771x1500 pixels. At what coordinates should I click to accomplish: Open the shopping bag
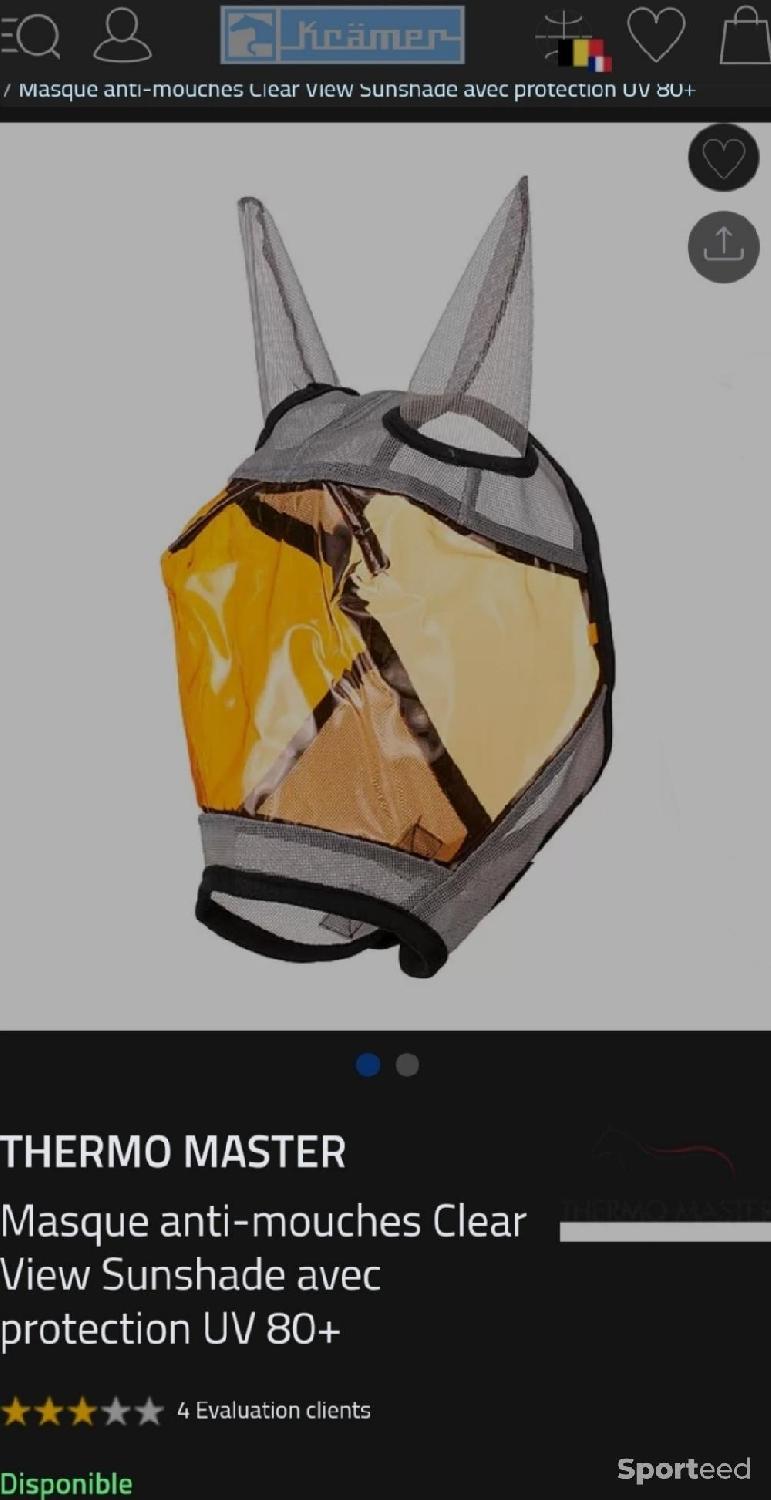click(x=746, y=35)
